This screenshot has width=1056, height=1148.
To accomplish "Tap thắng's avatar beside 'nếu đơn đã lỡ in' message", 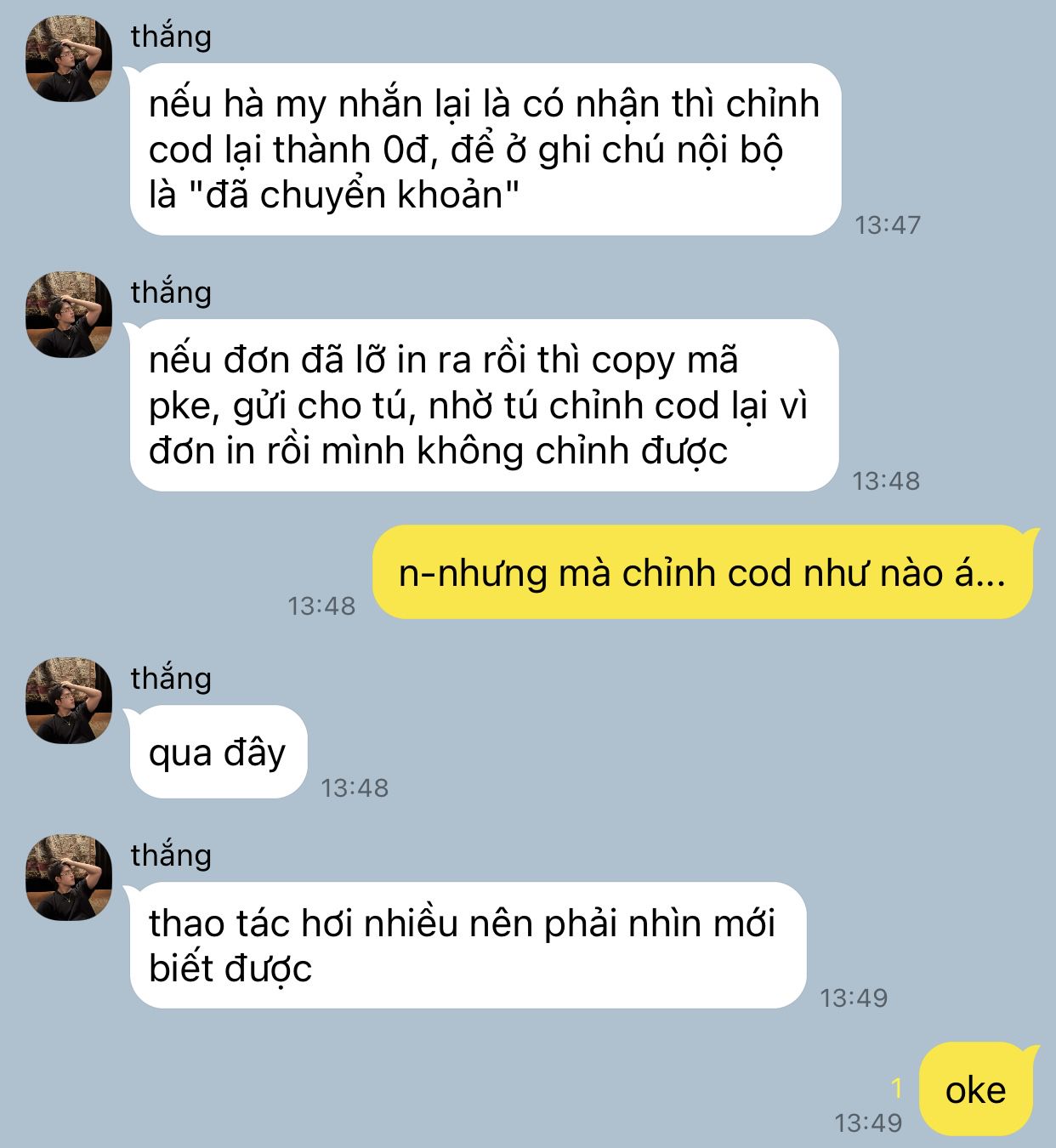I will coord(69,315).
